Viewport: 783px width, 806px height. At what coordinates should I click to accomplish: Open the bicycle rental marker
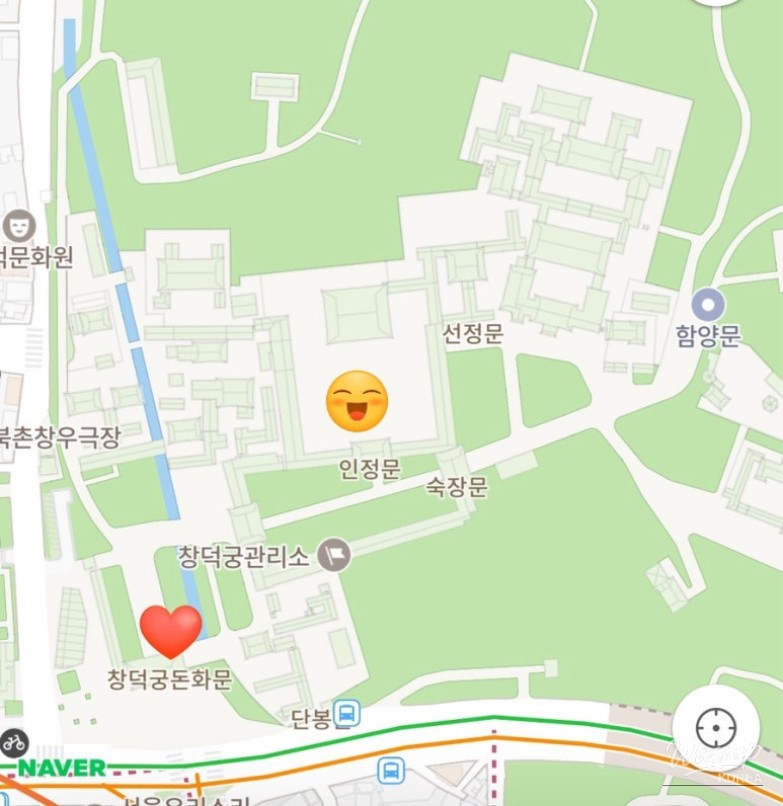click(14, 742)
